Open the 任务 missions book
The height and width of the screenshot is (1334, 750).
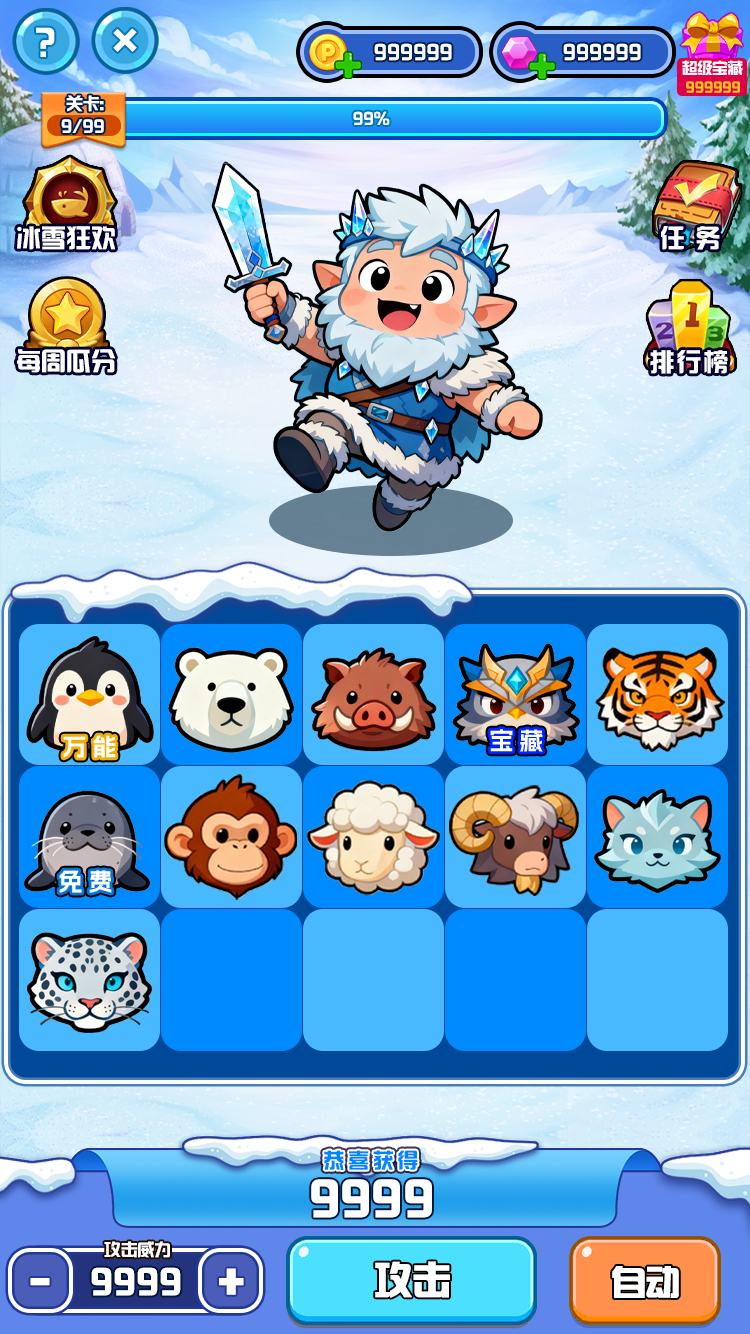pyautogui.click(x=692, y=206)
